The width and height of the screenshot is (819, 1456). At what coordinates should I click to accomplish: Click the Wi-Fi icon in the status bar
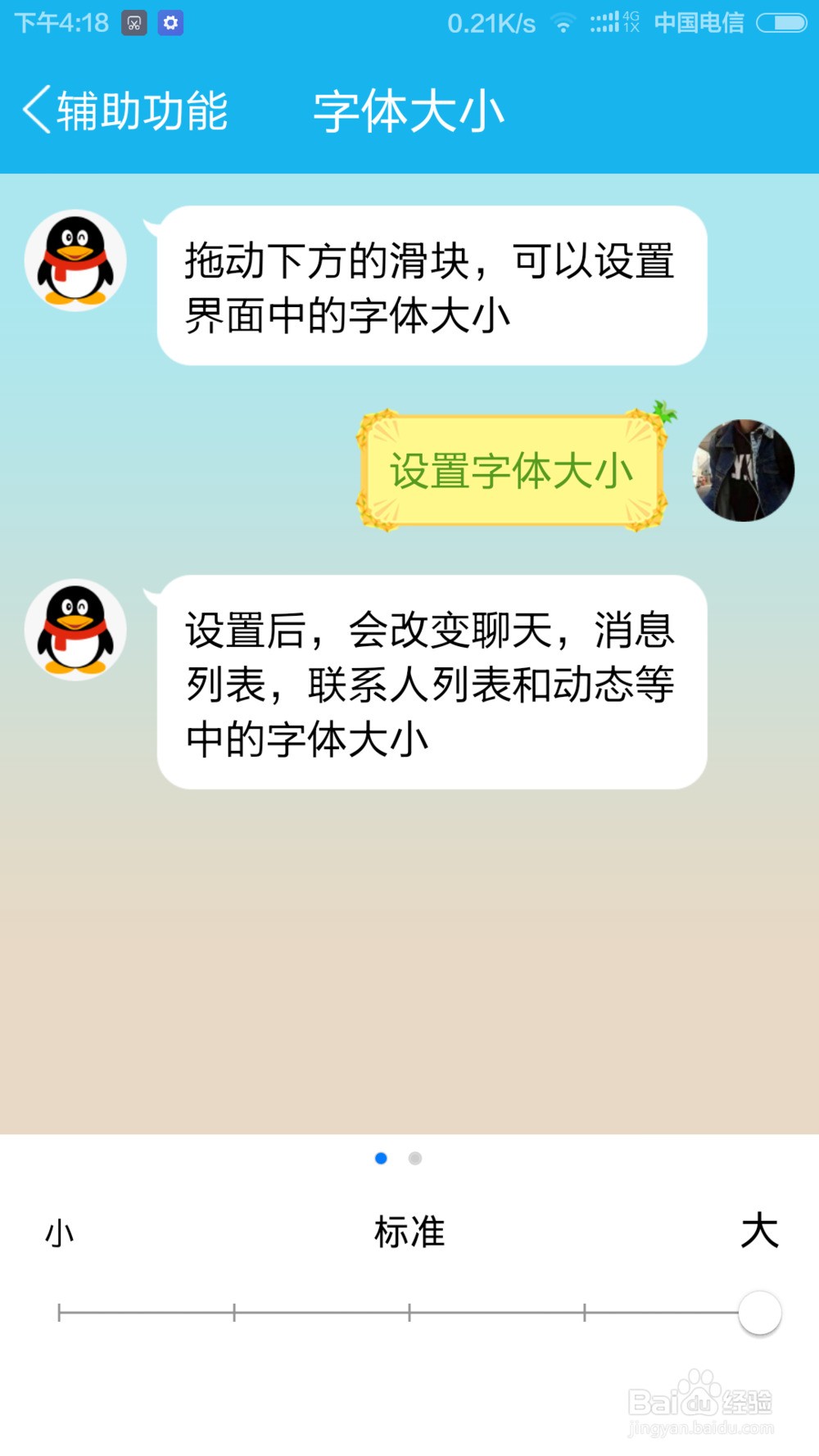(563, 22)
